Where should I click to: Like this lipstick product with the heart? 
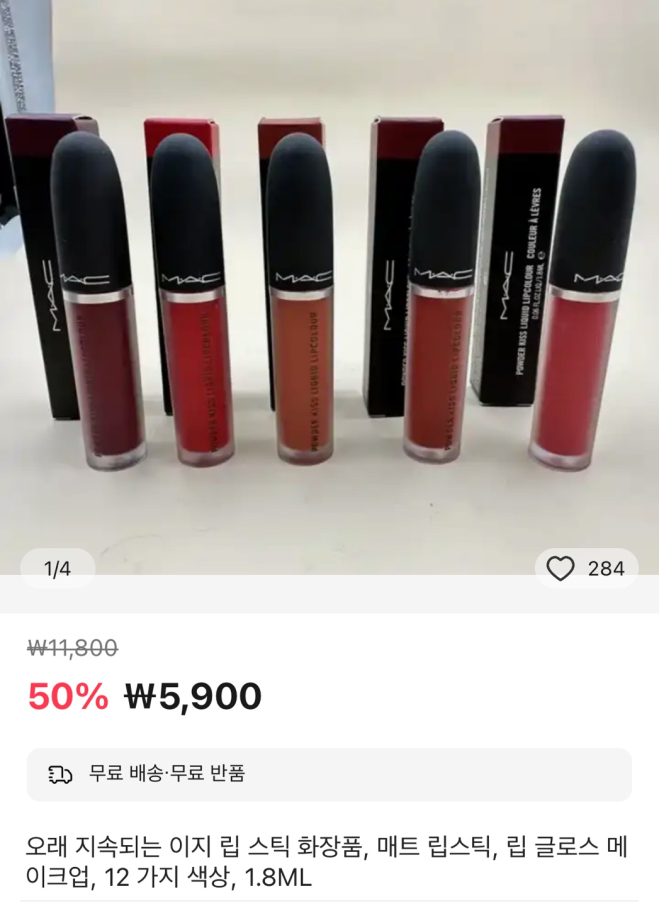point(561,569)
